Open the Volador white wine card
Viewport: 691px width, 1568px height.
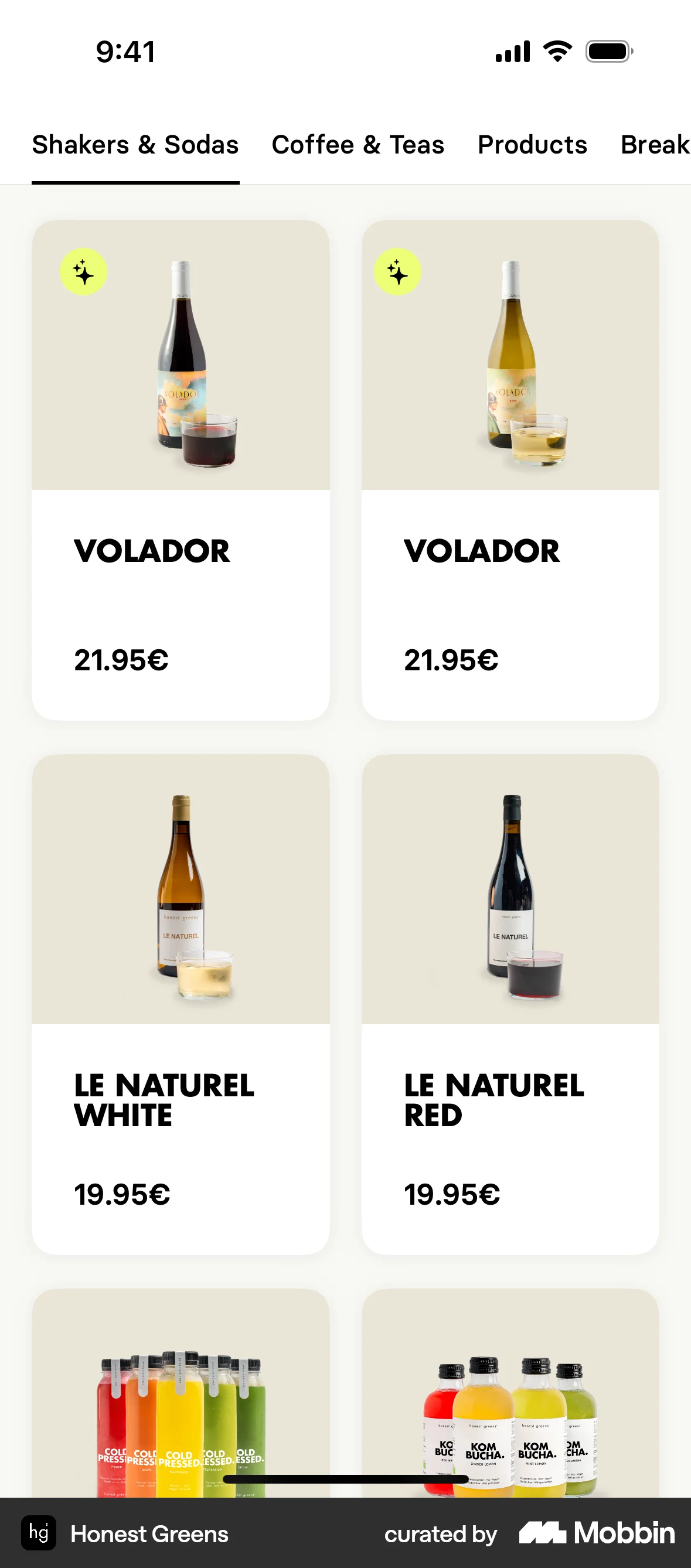[x=510, y=470]
